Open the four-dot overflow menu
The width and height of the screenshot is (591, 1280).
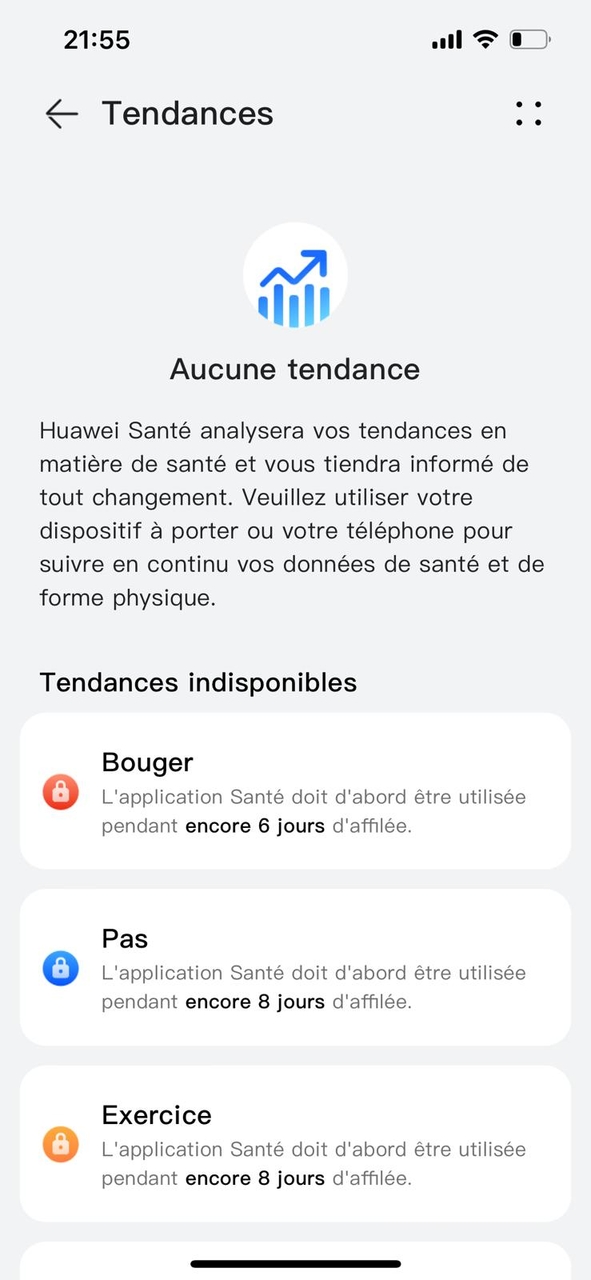click(529, 114)
